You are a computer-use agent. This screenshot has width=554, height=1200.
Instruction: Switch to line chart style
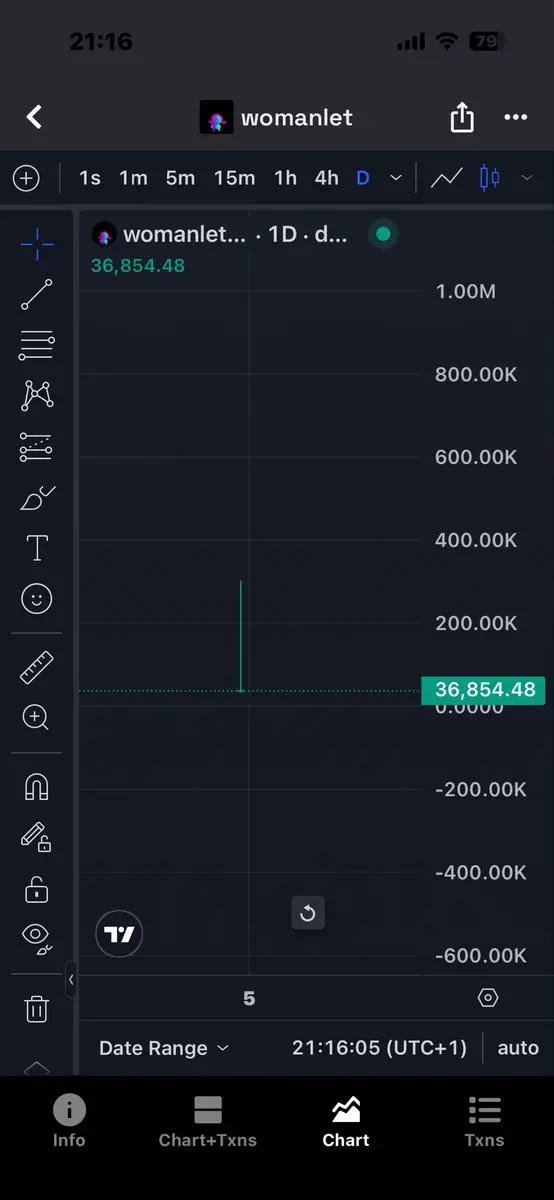446,178
